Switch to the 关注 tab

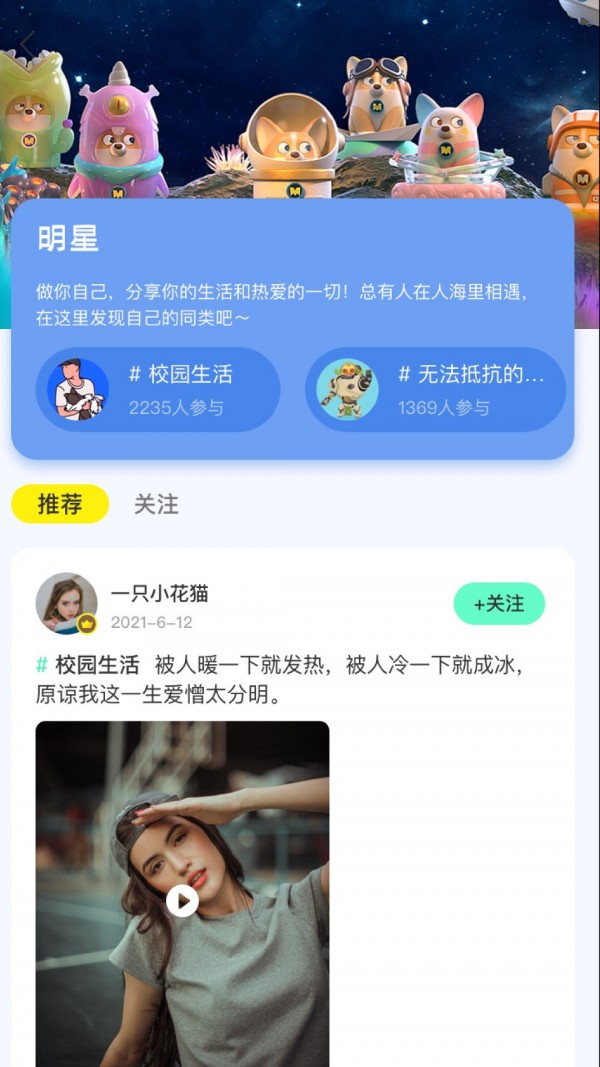(x=156, y=505)
